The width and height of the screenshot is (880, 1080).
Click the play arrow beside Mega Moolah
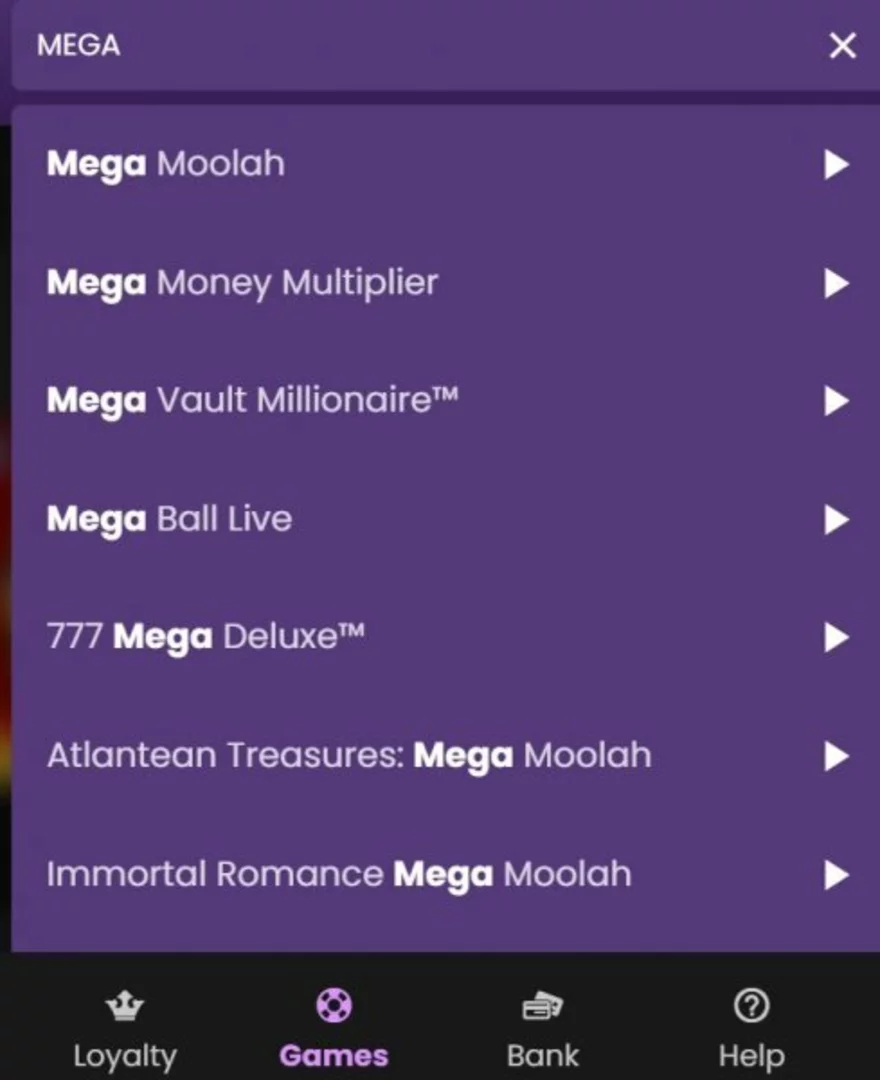tap(835, 164)
